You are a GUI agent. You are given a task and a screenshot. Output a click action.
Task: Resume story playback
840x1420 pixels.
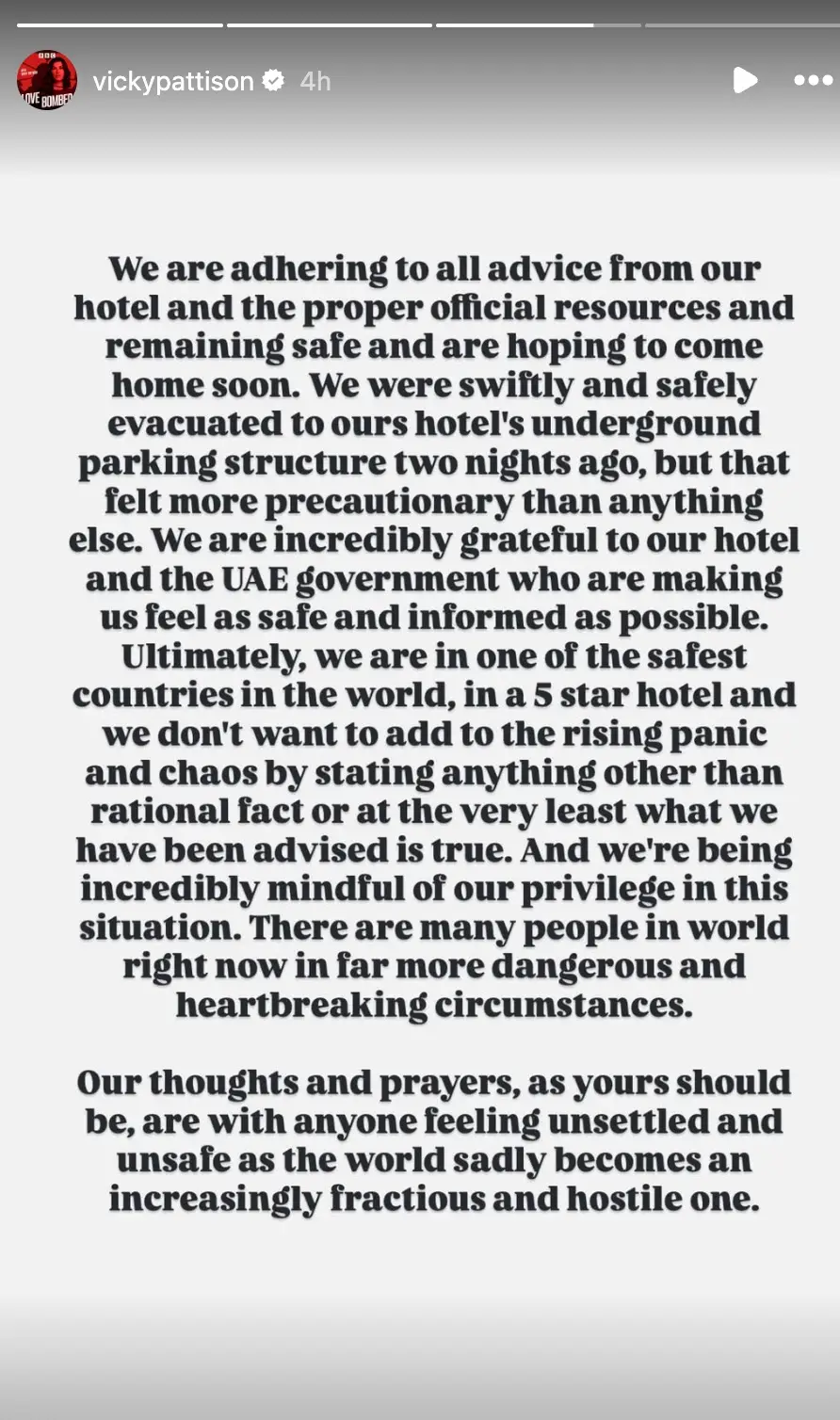745,81
